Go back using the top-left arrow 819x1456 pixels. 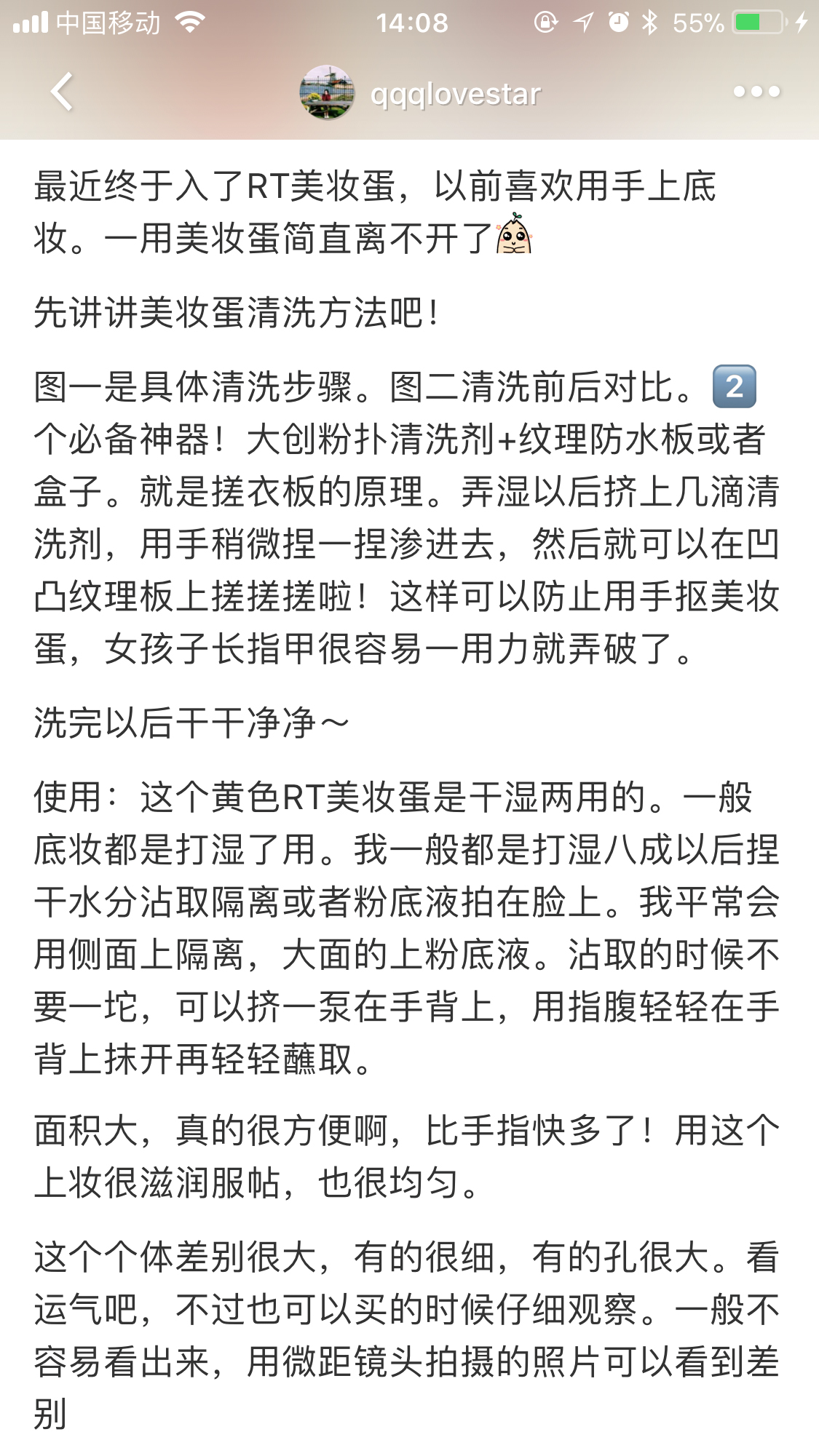(63, 92)
